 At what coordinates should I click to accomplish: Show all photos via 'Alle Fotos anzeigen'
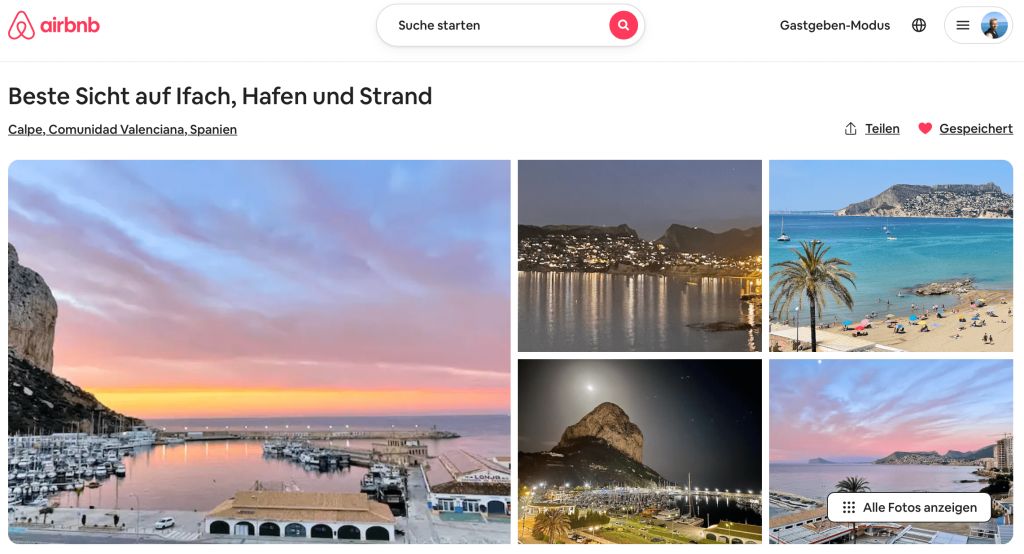pos(908,508)
